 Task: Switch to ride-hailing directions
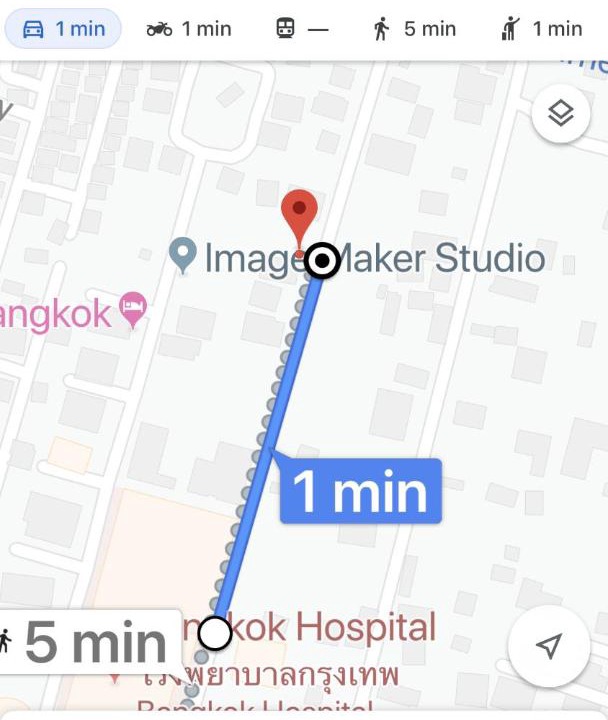(540, 29)
